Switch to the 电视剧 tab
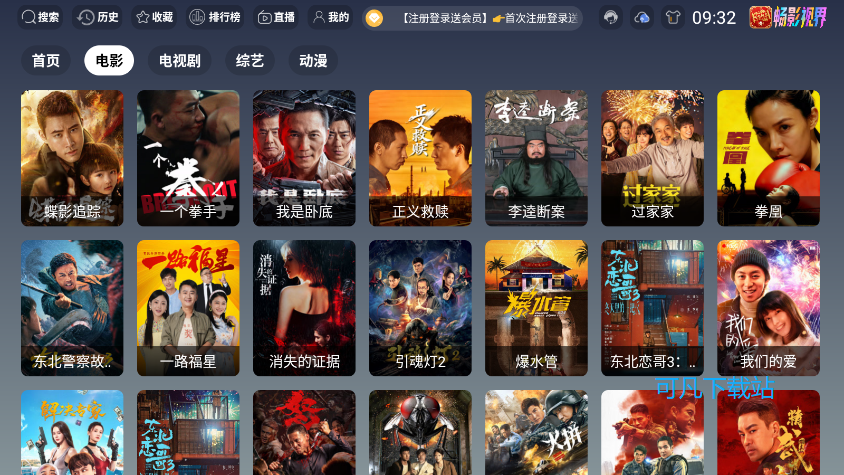The height and width of the screenshot is (475, 844). click(x=180, y=61)
